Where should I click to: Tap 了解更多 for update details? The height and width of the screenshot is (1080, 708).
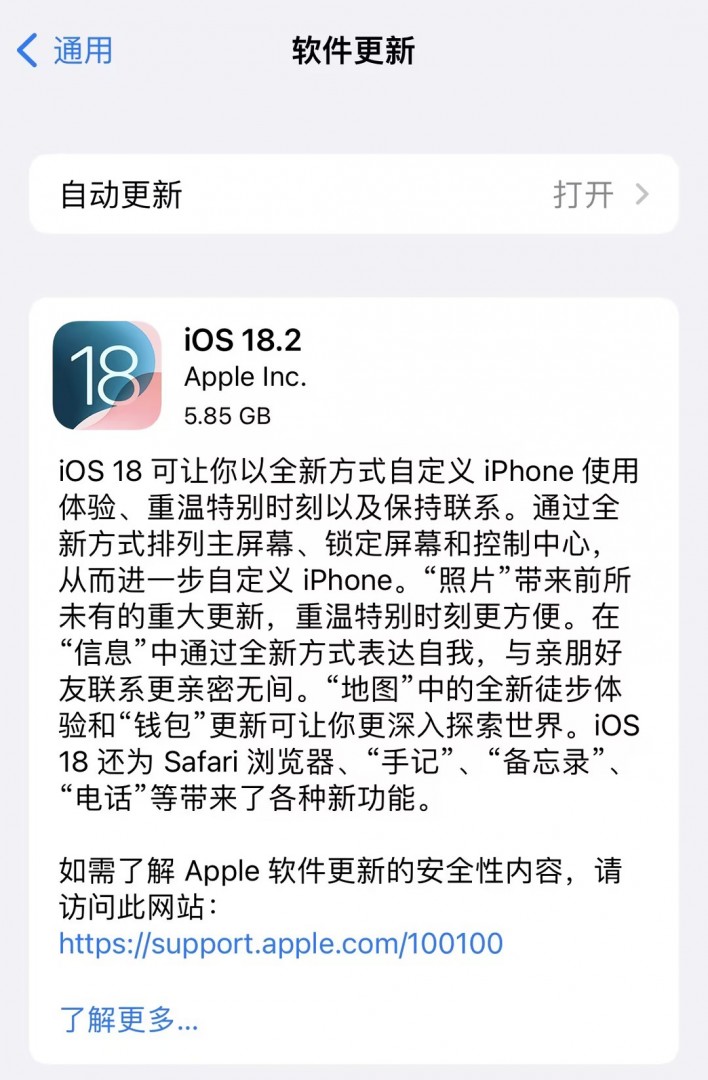[129, 1020]
